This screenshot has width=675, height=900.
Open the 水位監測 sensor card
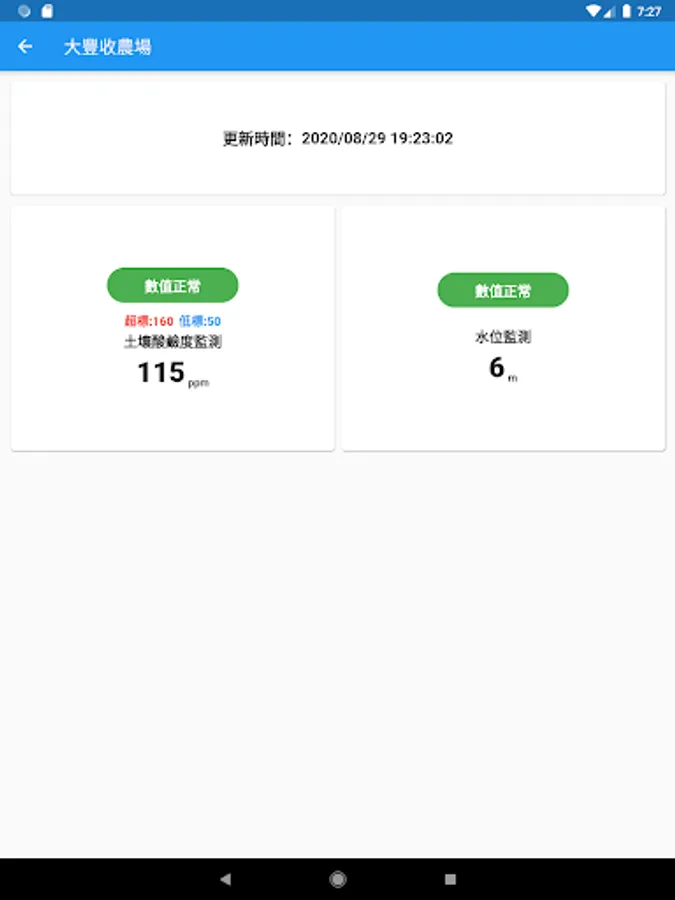click(x=503, y=328)
